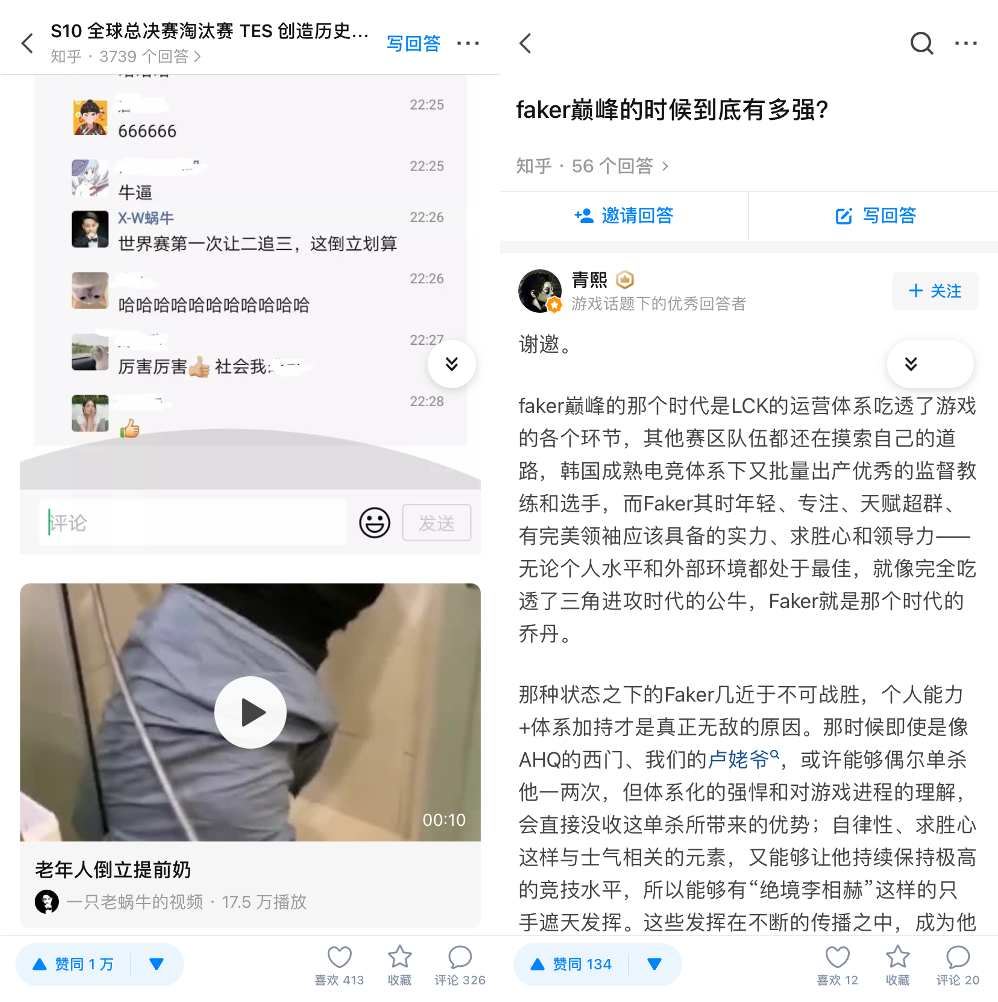Image resolution: width=998 pixels, height=1002 pixels.
Task: Go back from the TES S10 question page
Action: pyautogui.click(x=27, y=43)
